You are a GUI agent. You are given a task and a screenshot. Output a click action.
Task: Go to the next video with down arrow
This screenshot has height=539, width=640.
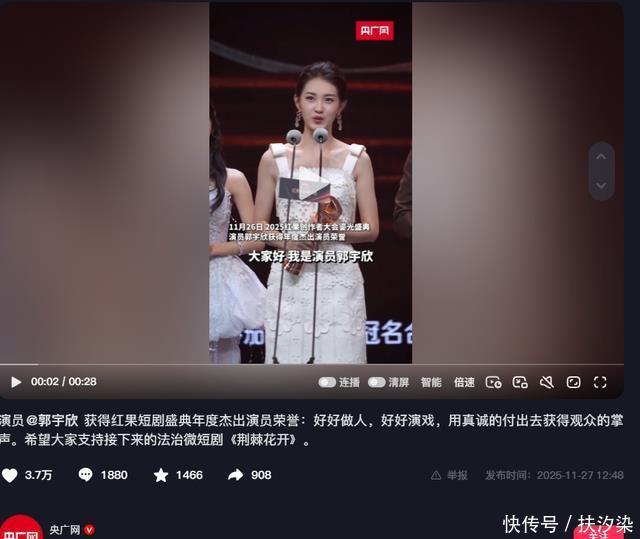coord(601,185)
